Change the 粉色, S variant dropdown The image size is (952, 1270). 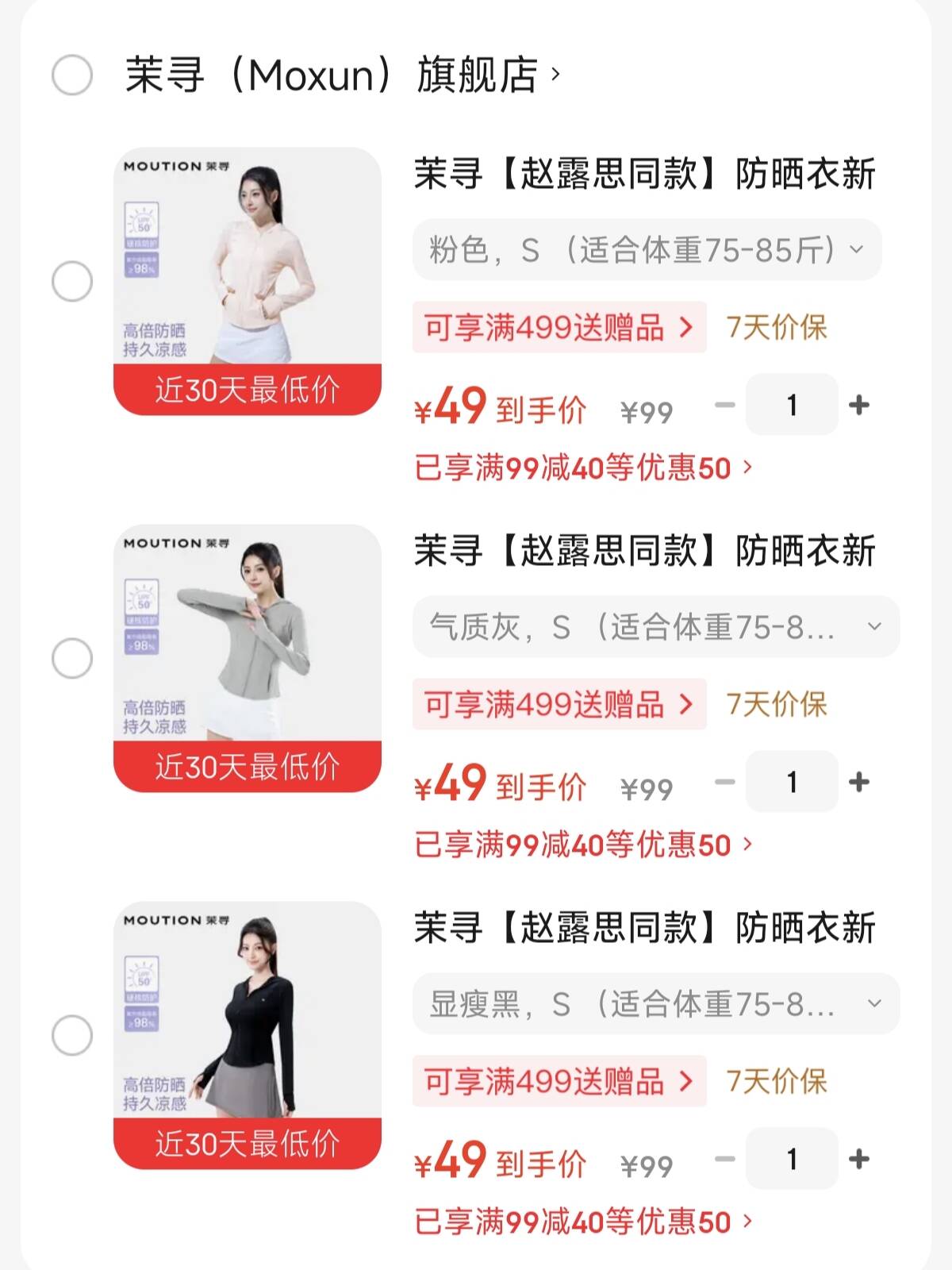pos(647,250)
